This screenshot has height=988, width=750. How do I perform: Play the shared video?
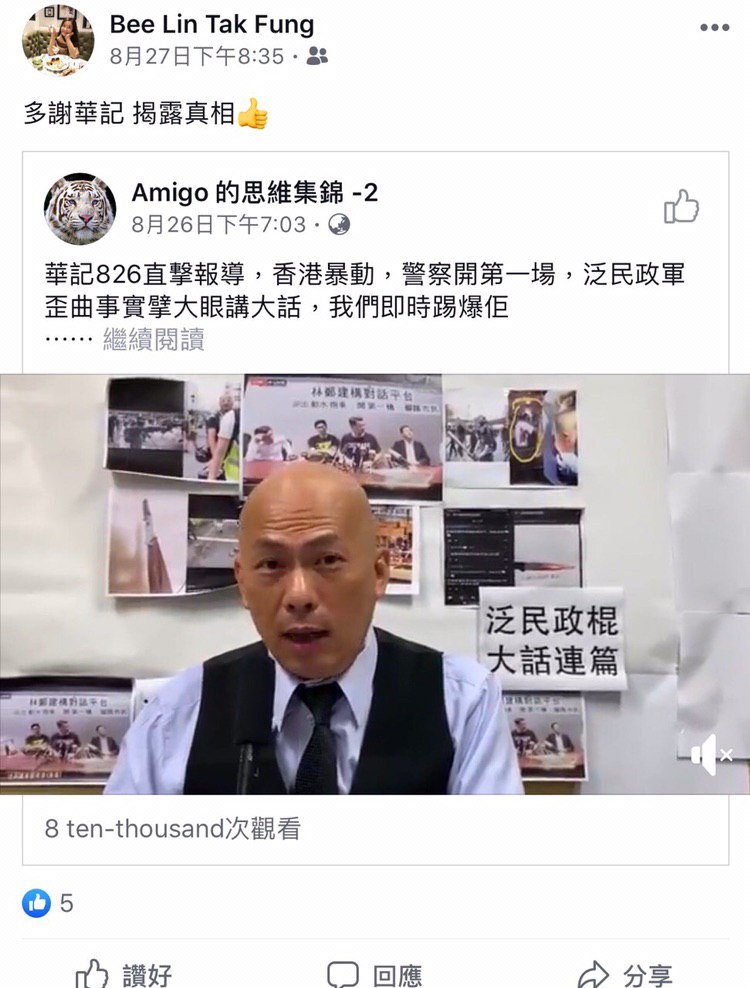374,584
